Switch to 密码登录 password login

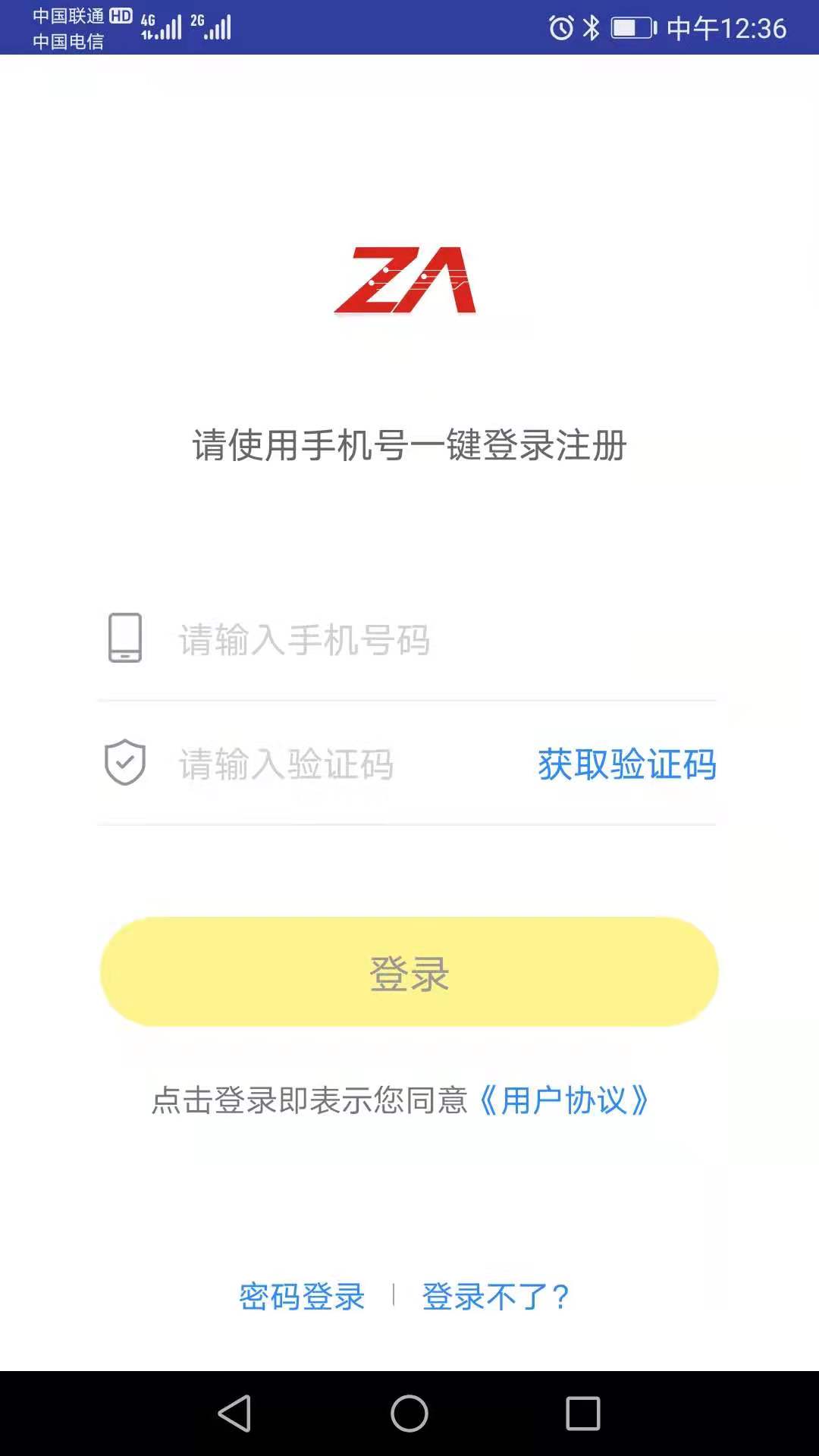(302, 1296)
